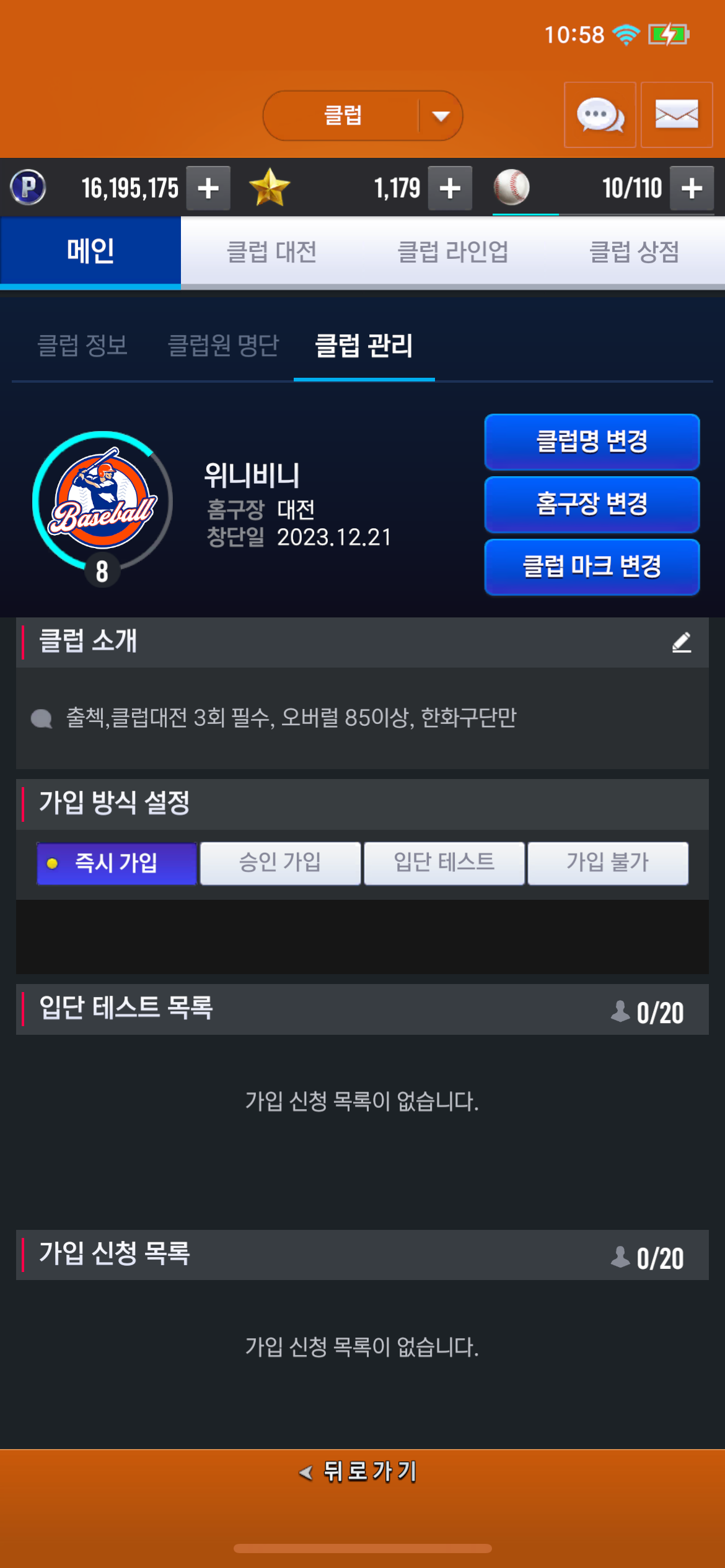Screen dimensions: 725x1568
Task: Select 가입 불가 join method
Action: 607,863
